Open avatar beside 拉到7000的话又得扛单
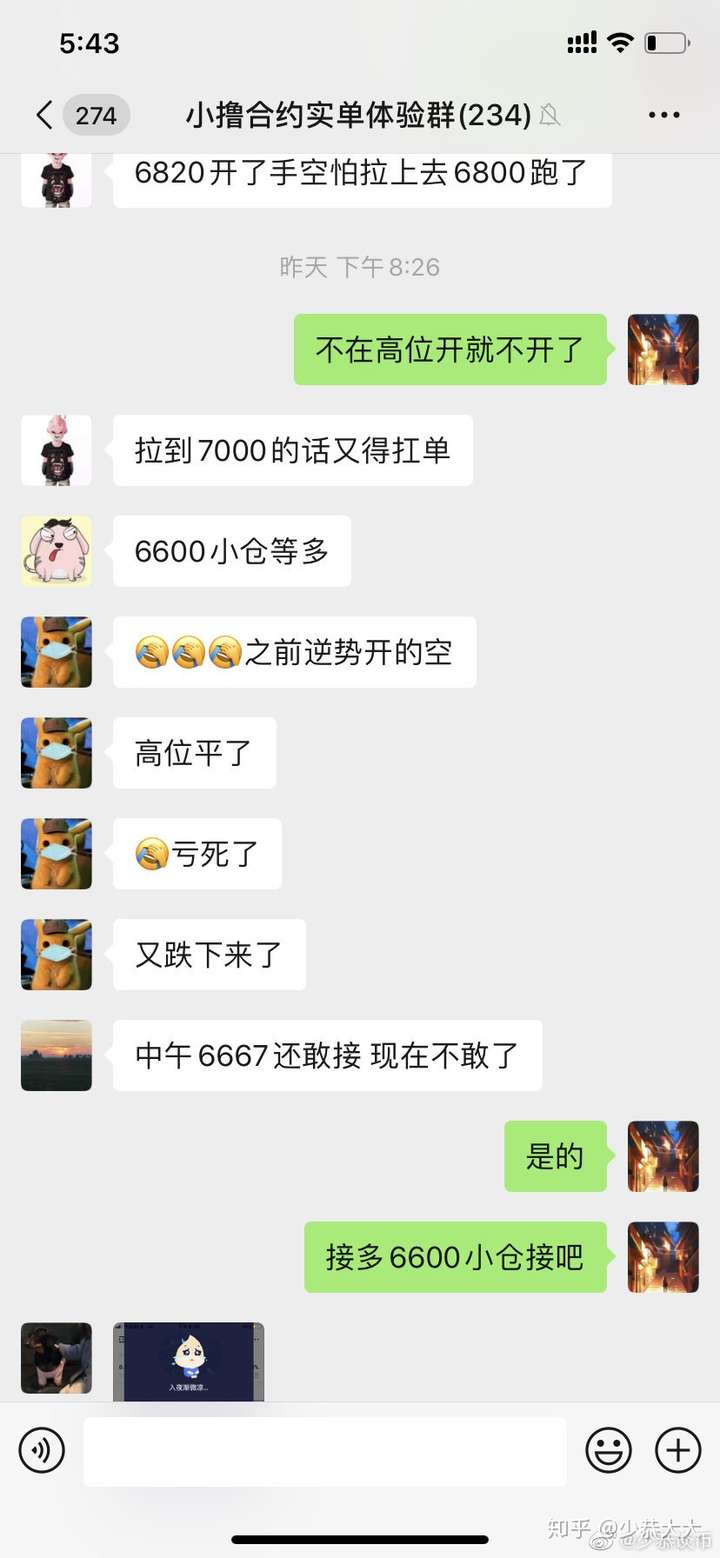 click(x=56, y=450)
